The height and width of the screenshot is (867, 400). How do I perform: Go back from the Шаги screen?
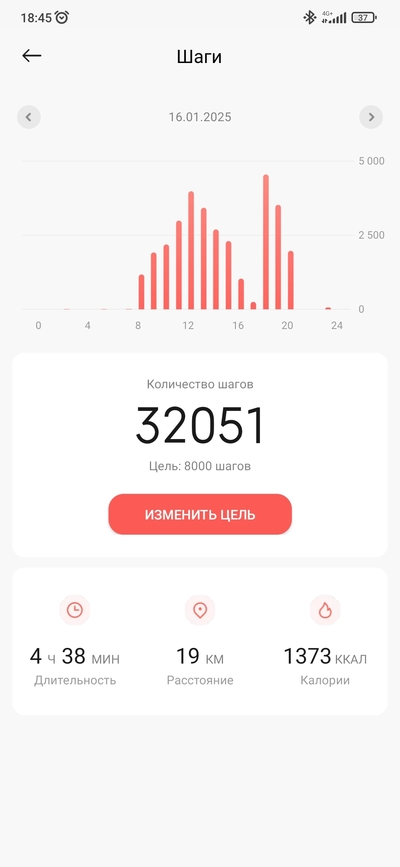[x=32, y=56]
